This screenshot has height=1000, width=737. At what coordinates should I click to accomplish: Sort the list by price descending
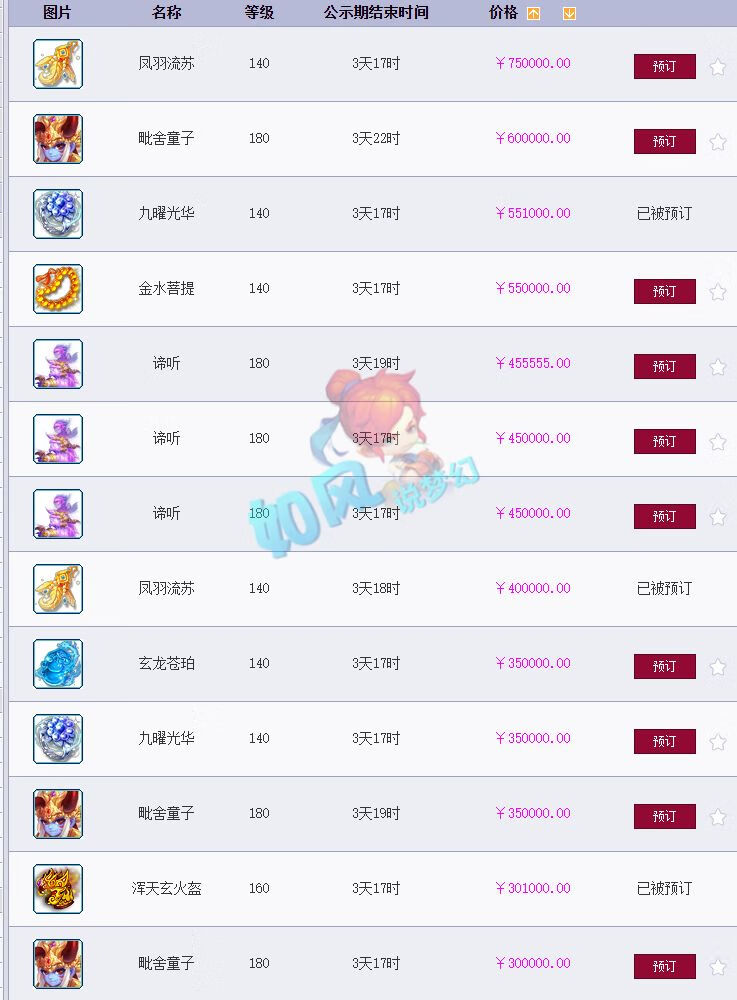pos(569,13)
